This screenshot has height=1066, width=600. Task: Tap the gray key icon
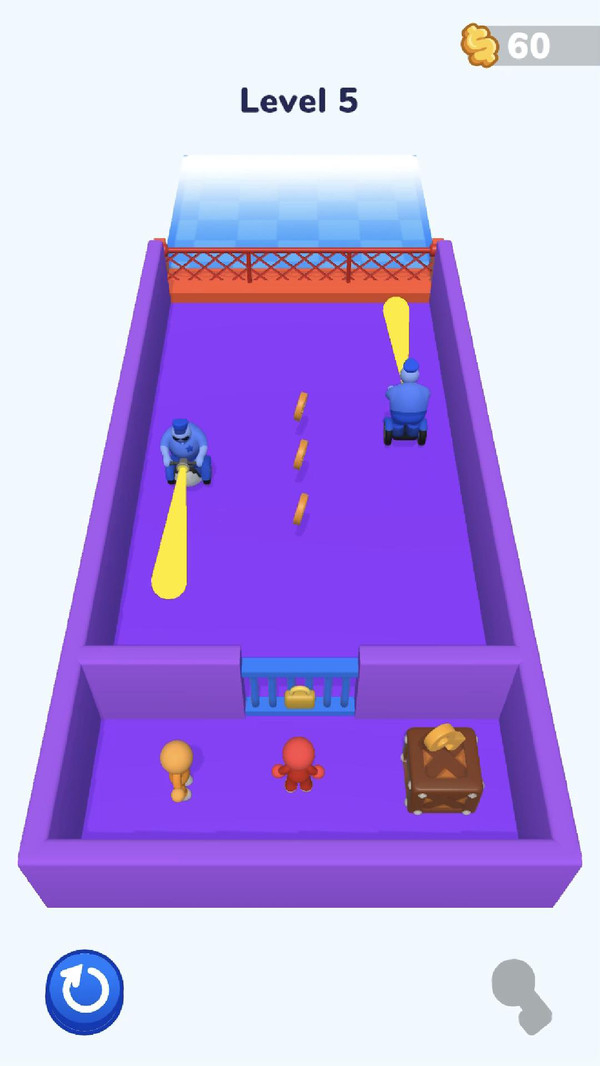522,994
